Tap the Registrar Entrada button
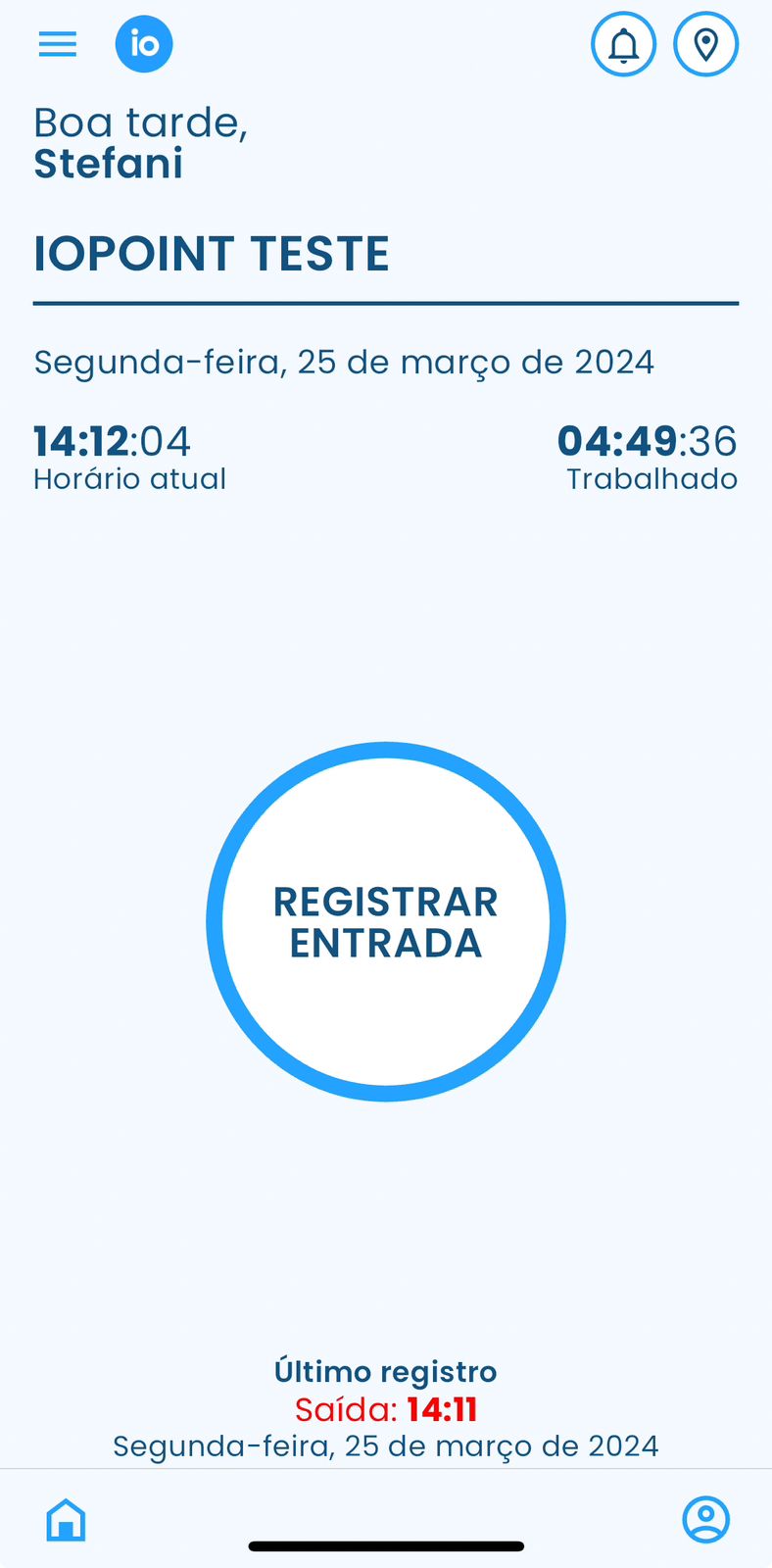Screen dimensions: 772x1568 pos(386,921)
